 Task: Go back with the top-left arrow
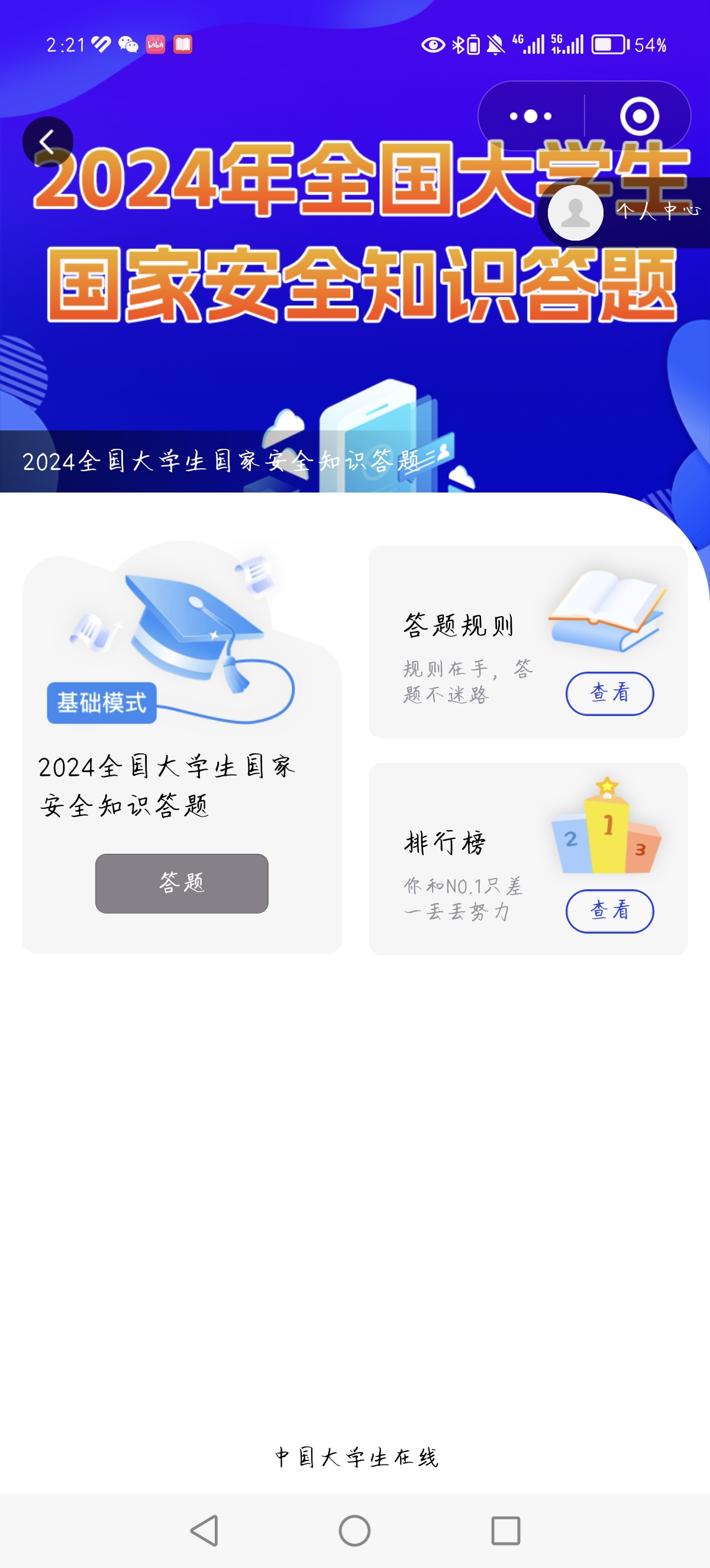tap(47, 142)
